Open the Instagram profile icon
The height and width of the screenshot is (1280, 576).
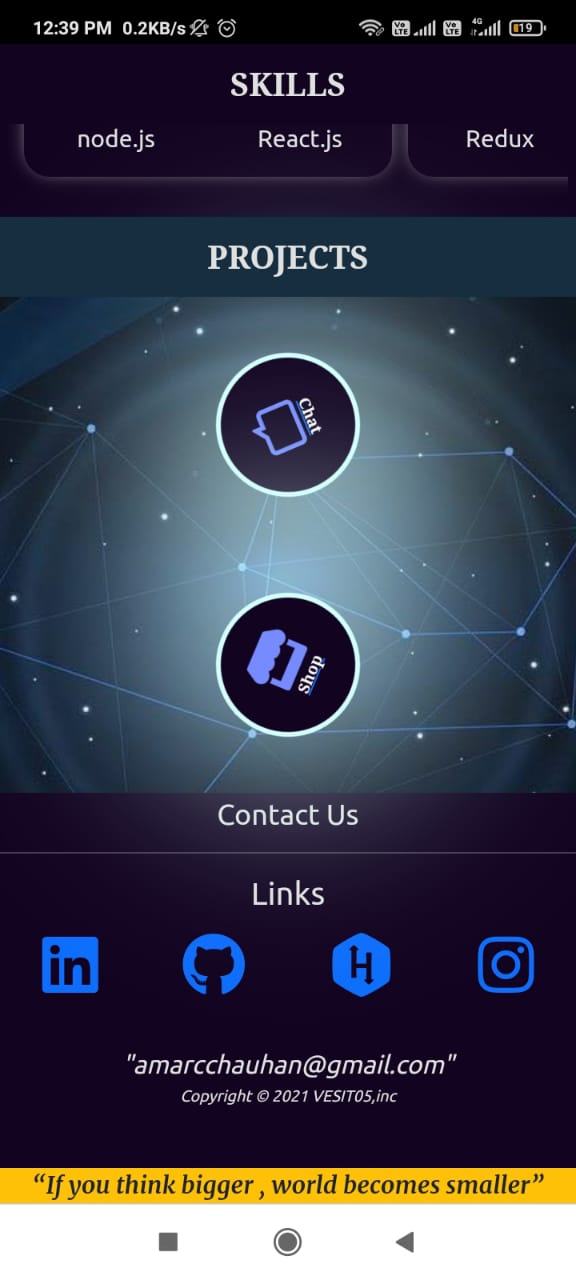click(506, 965)
